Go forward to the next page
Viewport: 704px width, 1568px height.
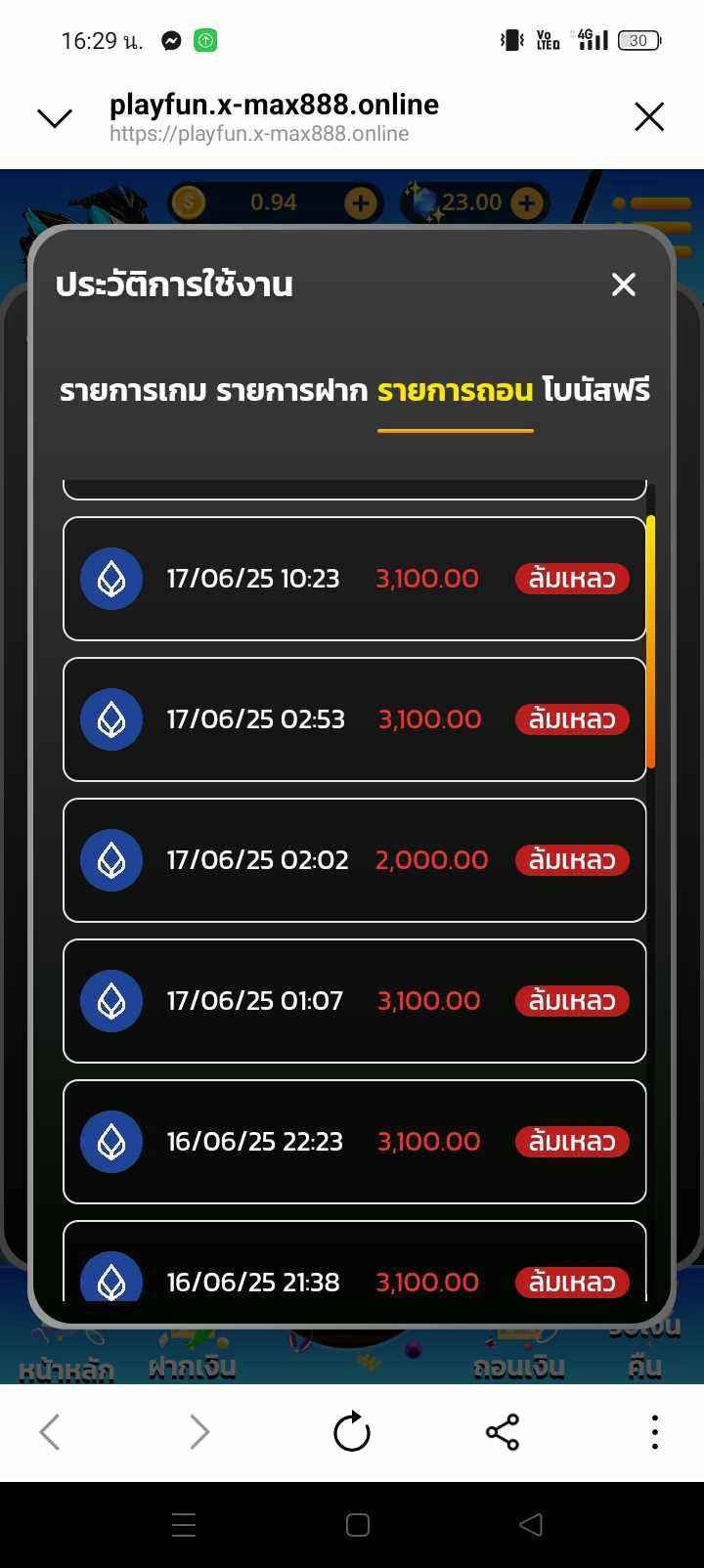click(x=199, y=1433)
